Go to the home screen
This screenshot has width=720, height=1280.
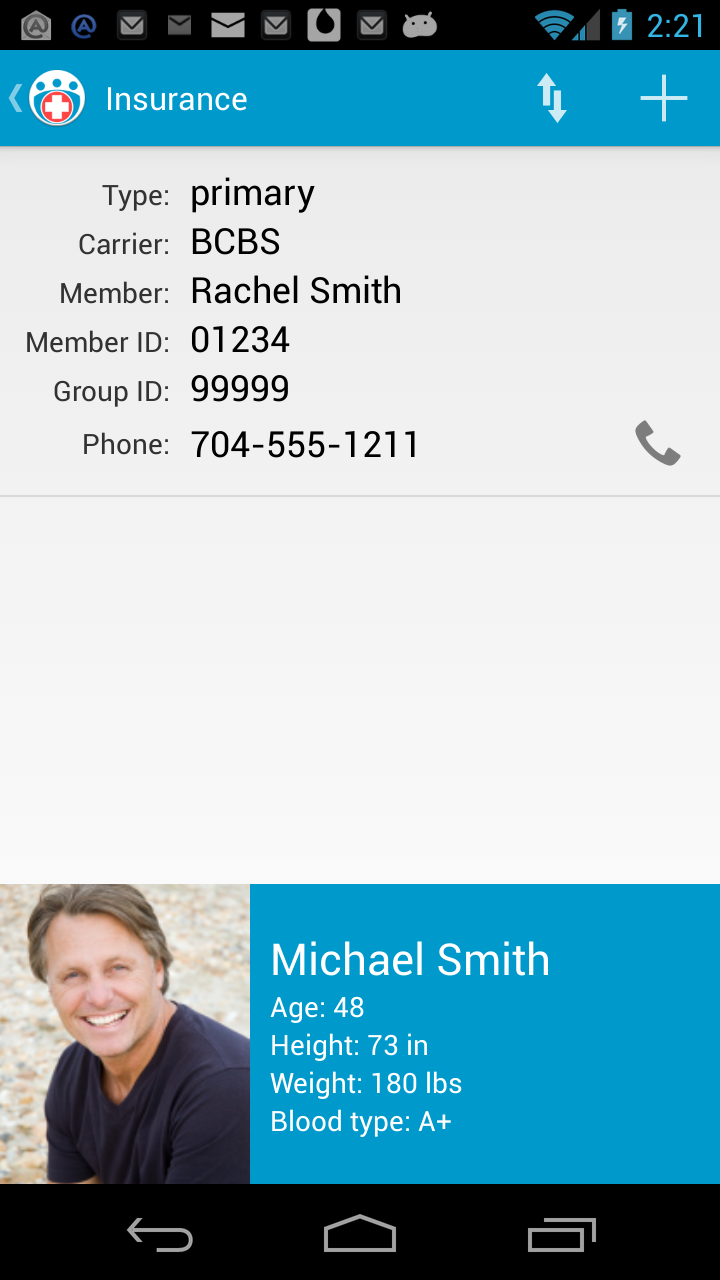(360, 1234)
